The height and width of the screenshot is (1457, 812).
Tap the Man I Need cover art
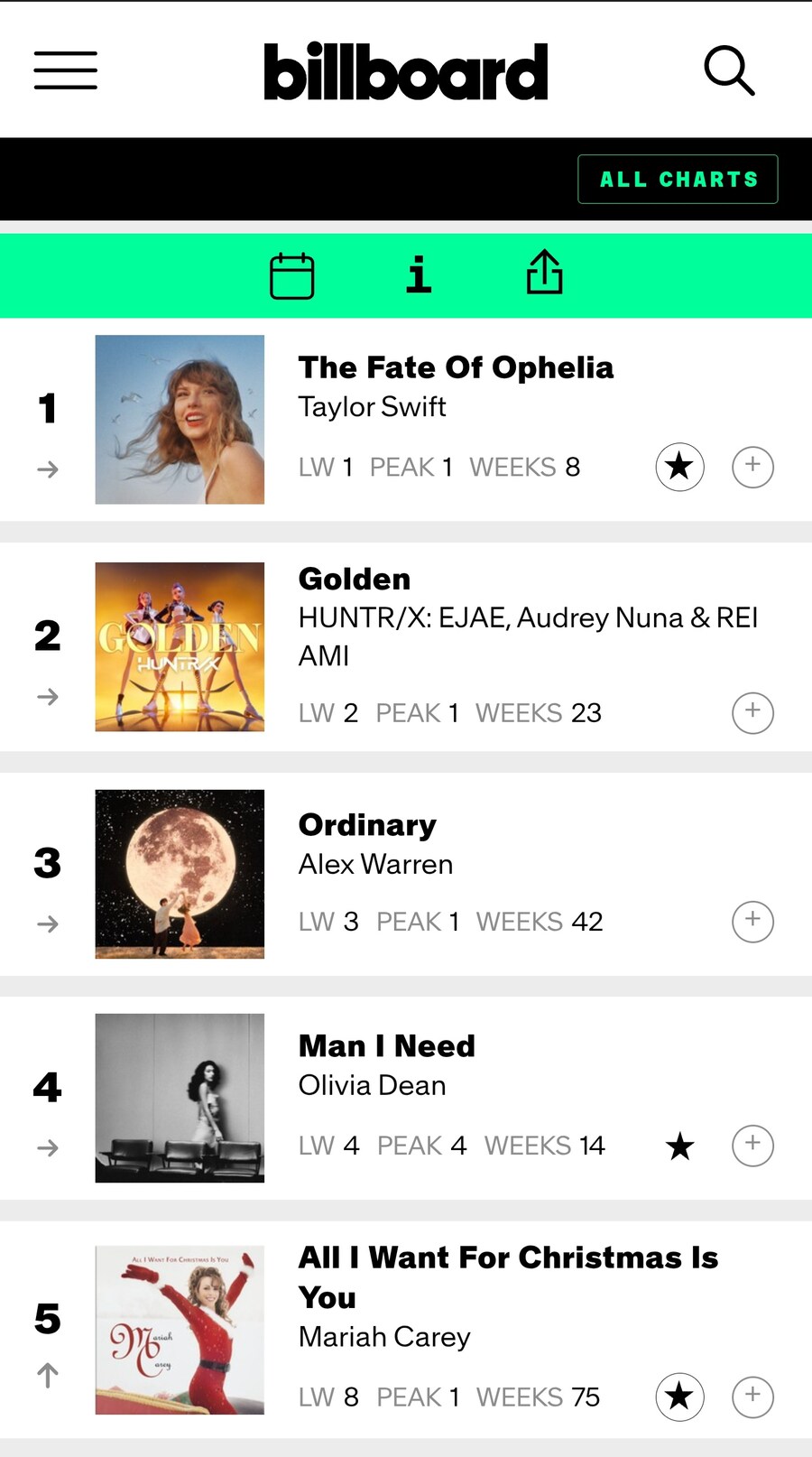coord(180,1098)
